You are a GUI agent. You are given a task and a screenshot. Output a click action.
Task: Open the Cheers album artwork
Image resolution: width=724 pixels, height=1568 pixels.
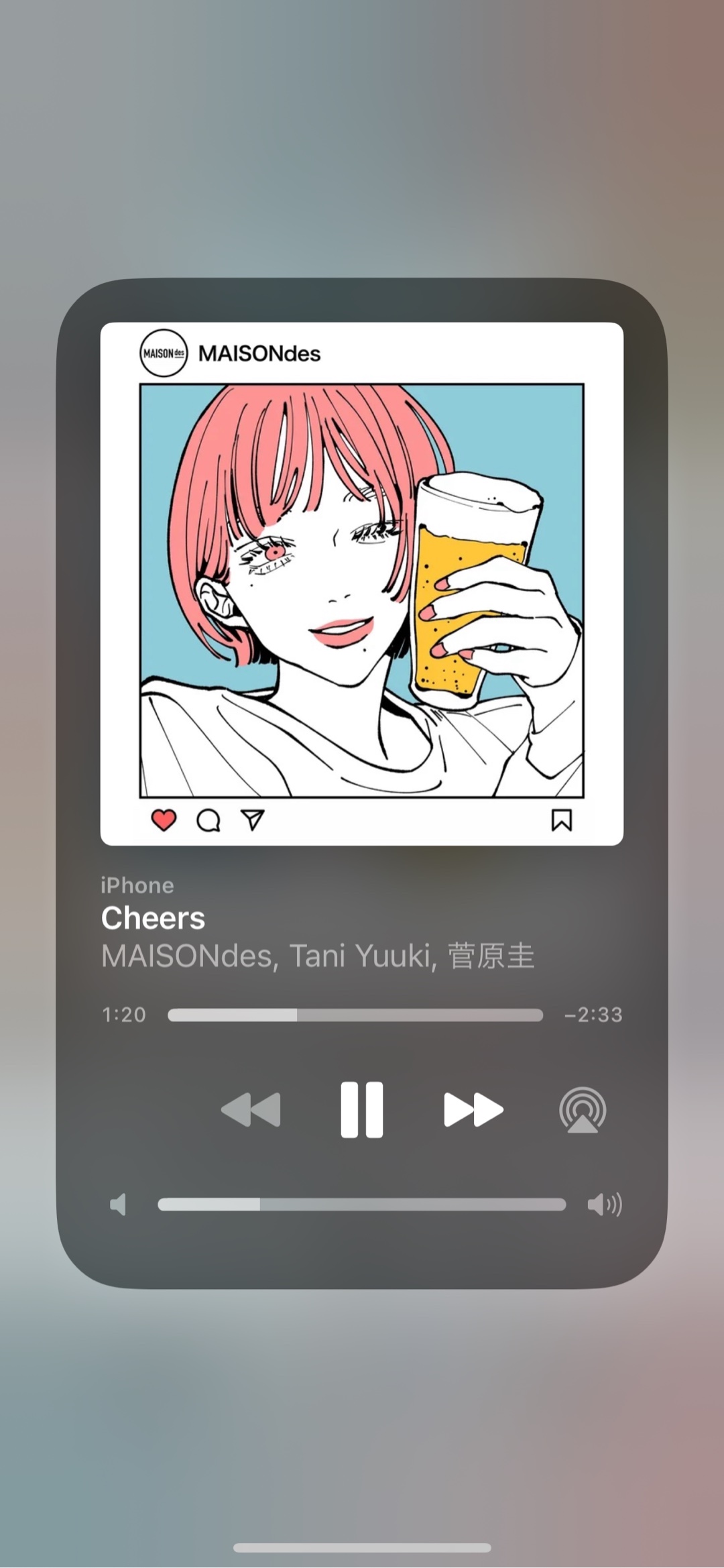(361, 583)
